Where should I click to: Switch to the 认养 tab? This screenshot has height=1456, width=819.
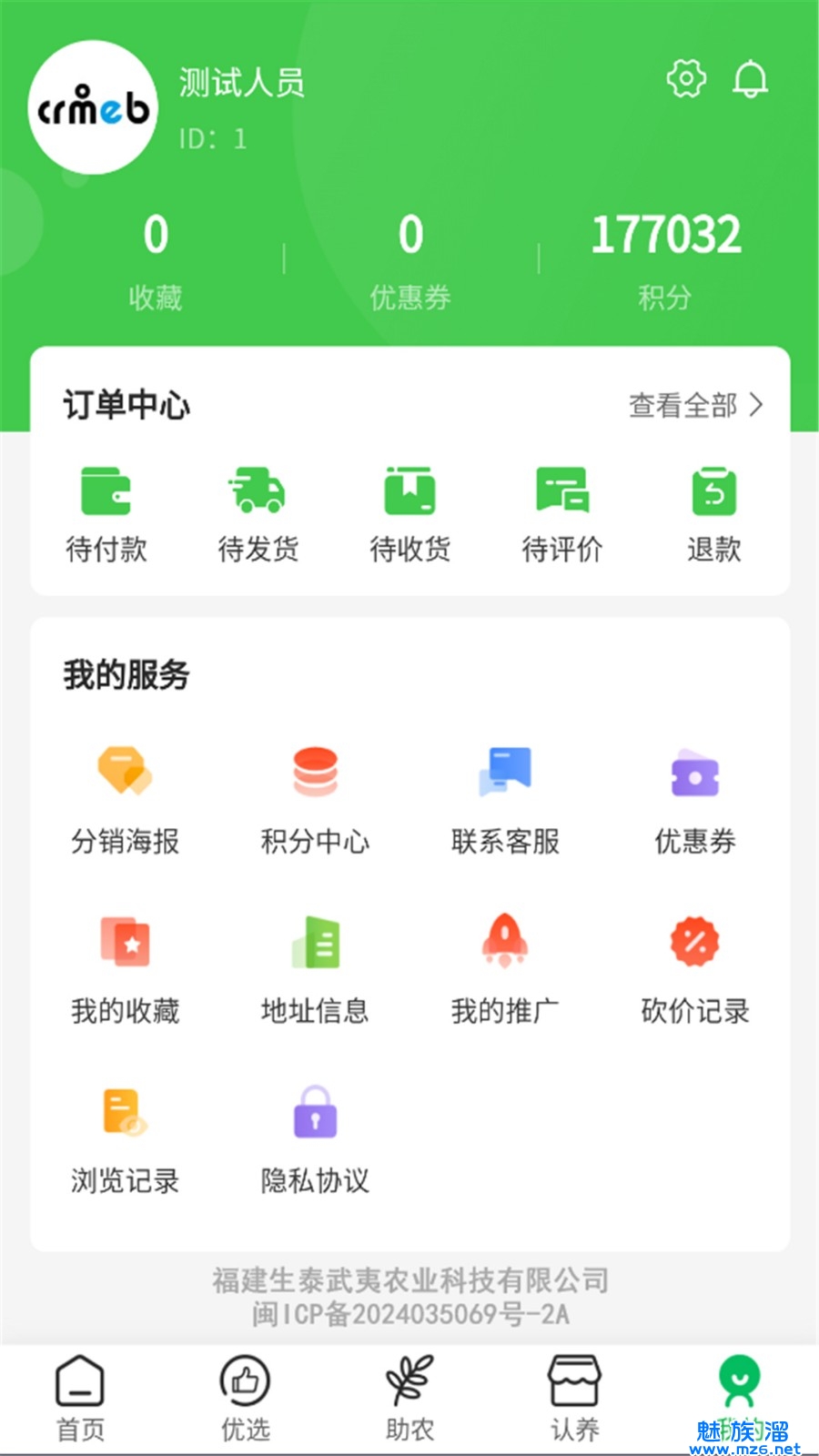click(574, 1398)
